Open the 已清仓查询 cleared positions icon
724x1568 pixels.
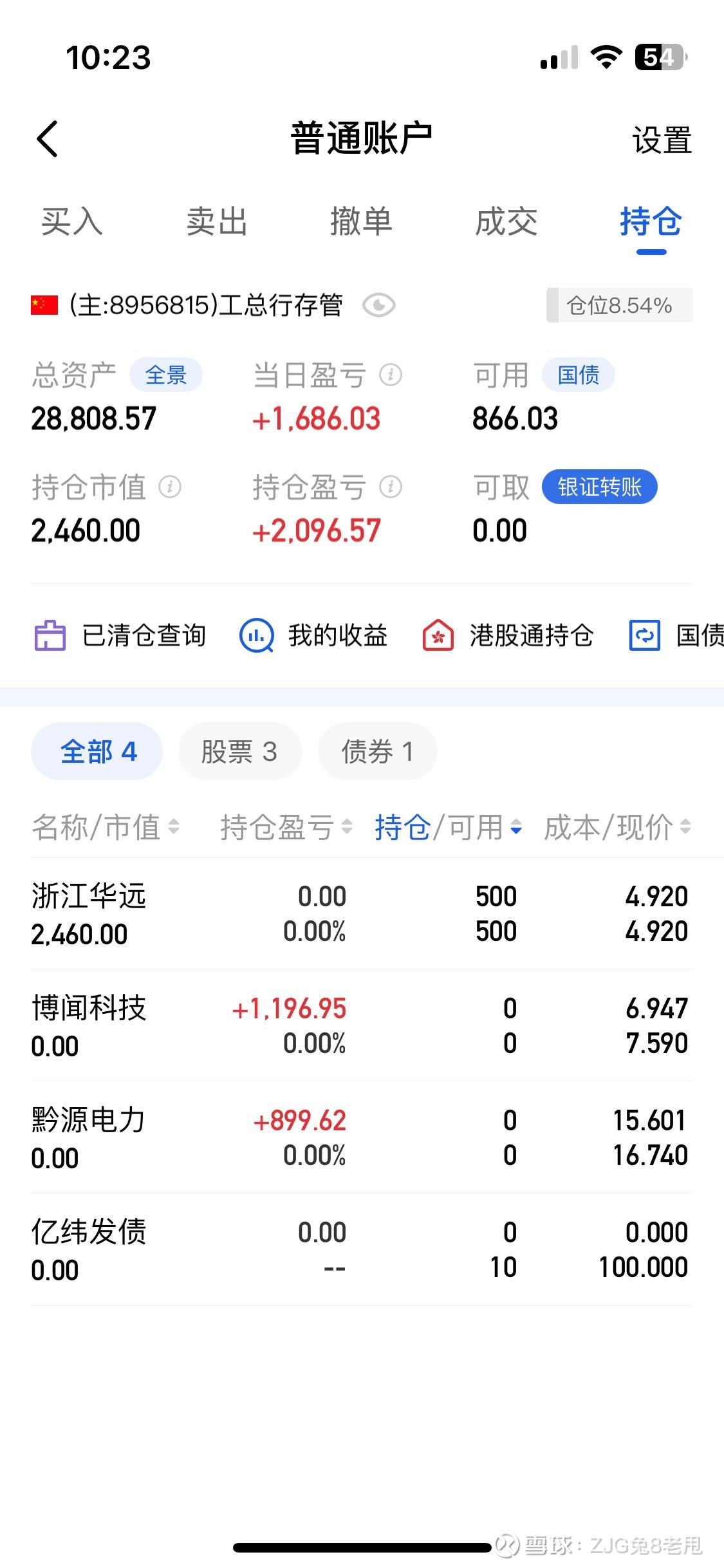click(x=50, y=636)
